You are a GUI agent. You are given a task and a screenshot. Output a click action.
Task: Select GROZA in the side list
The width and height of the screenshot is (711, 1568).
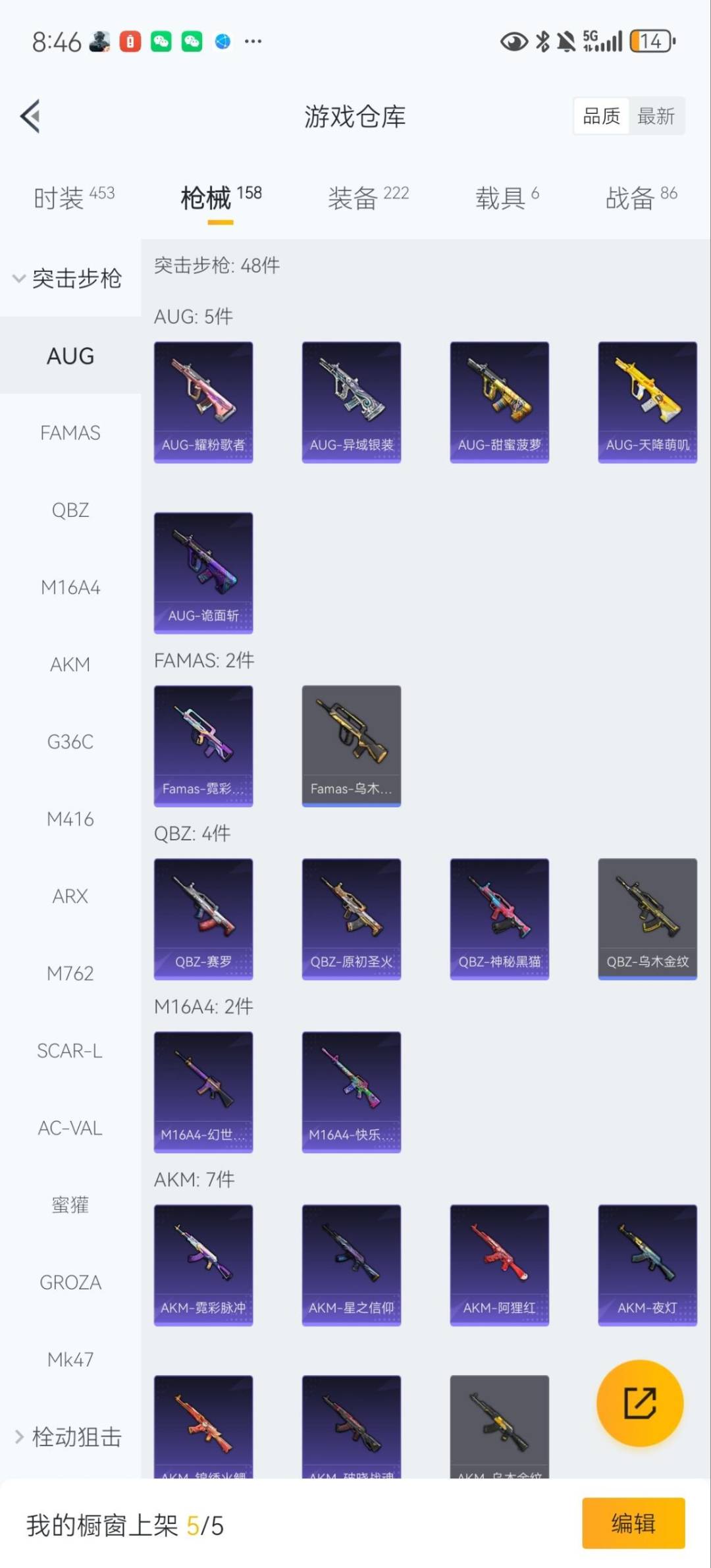point(70,1282)
